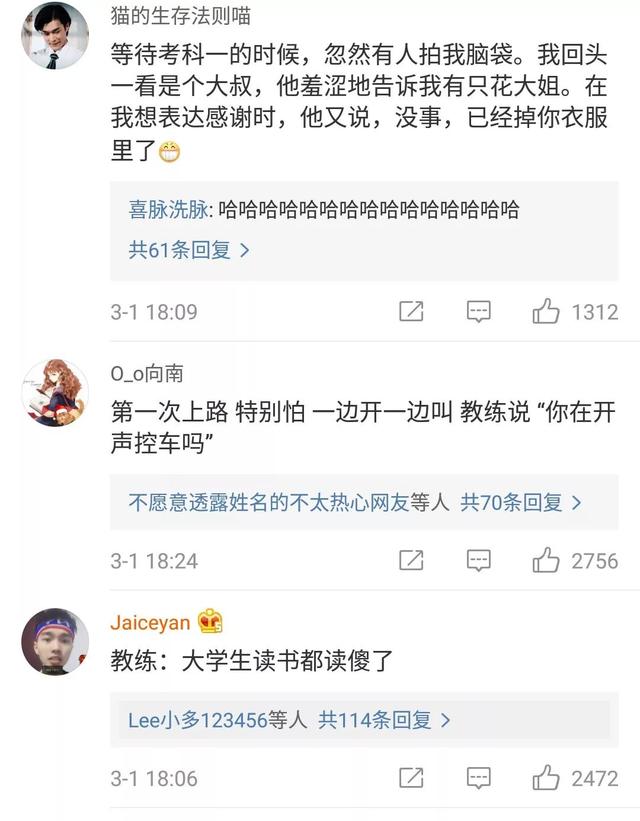Screen dimensions: 640x821
Task: Like the comment with 2756 likes
Action: (546, 561)
